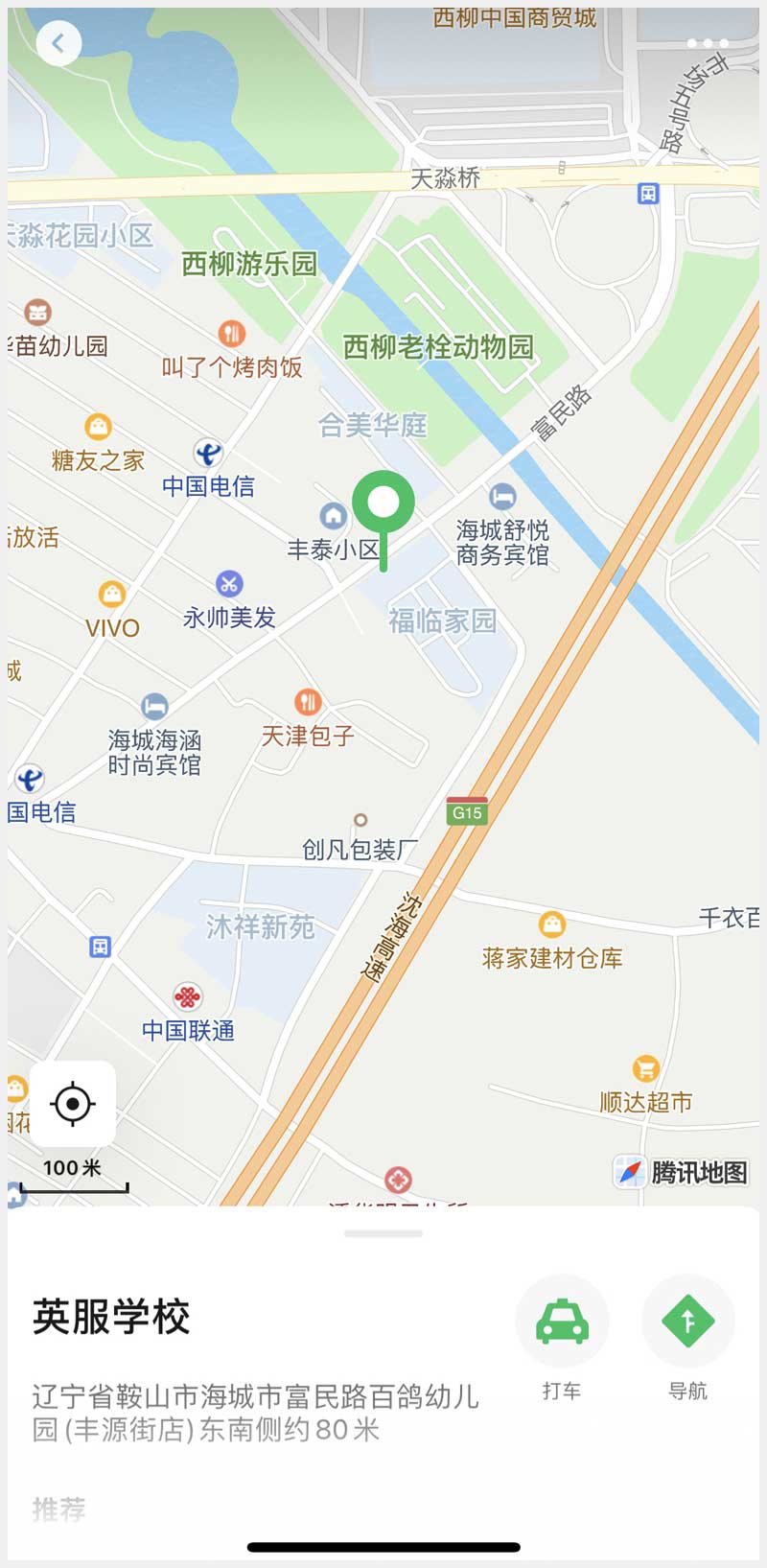
Task: Select the 叫了个烤肉饭 restaurant marker
Action: pos(231,334)
